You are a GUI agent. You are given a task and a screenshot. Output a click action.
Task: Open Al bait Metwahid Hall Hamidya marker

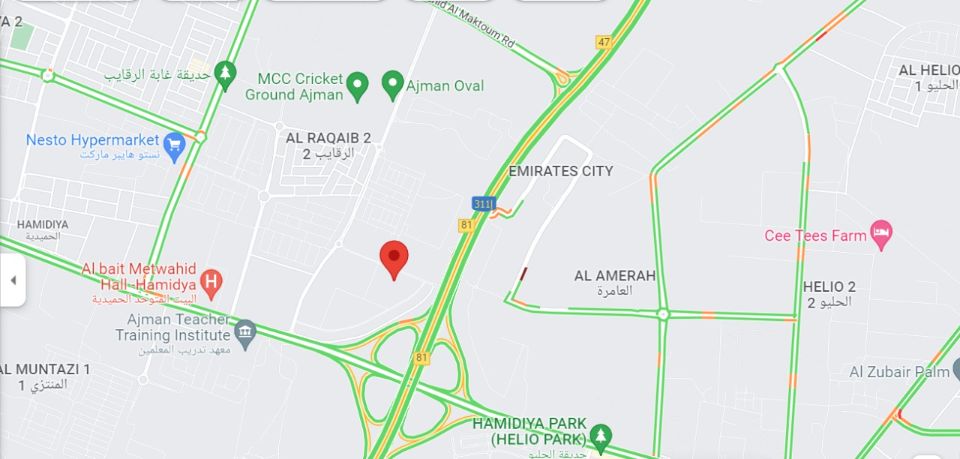click(x=210, y=281)
